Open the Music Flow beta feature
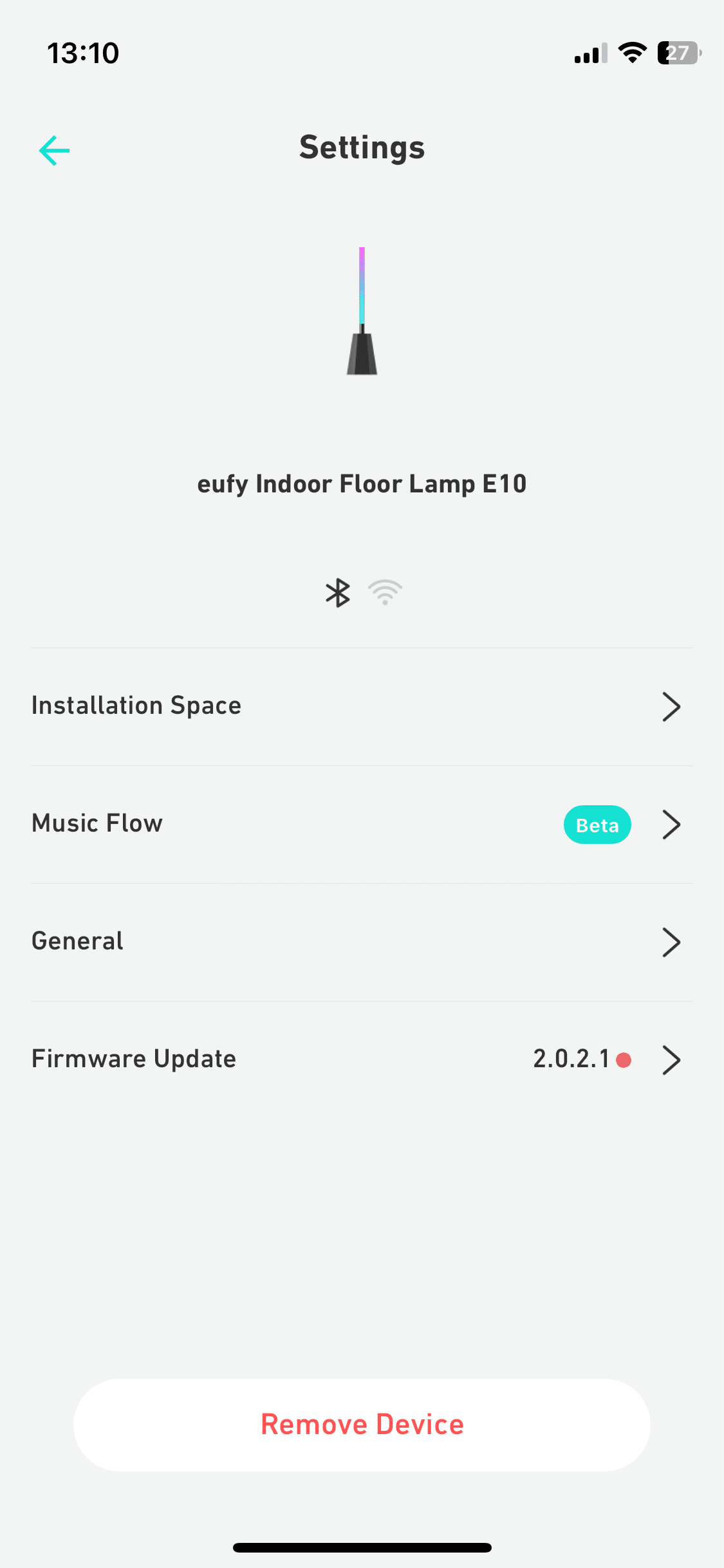This screenshot has width=724, height=1568. 362,824
